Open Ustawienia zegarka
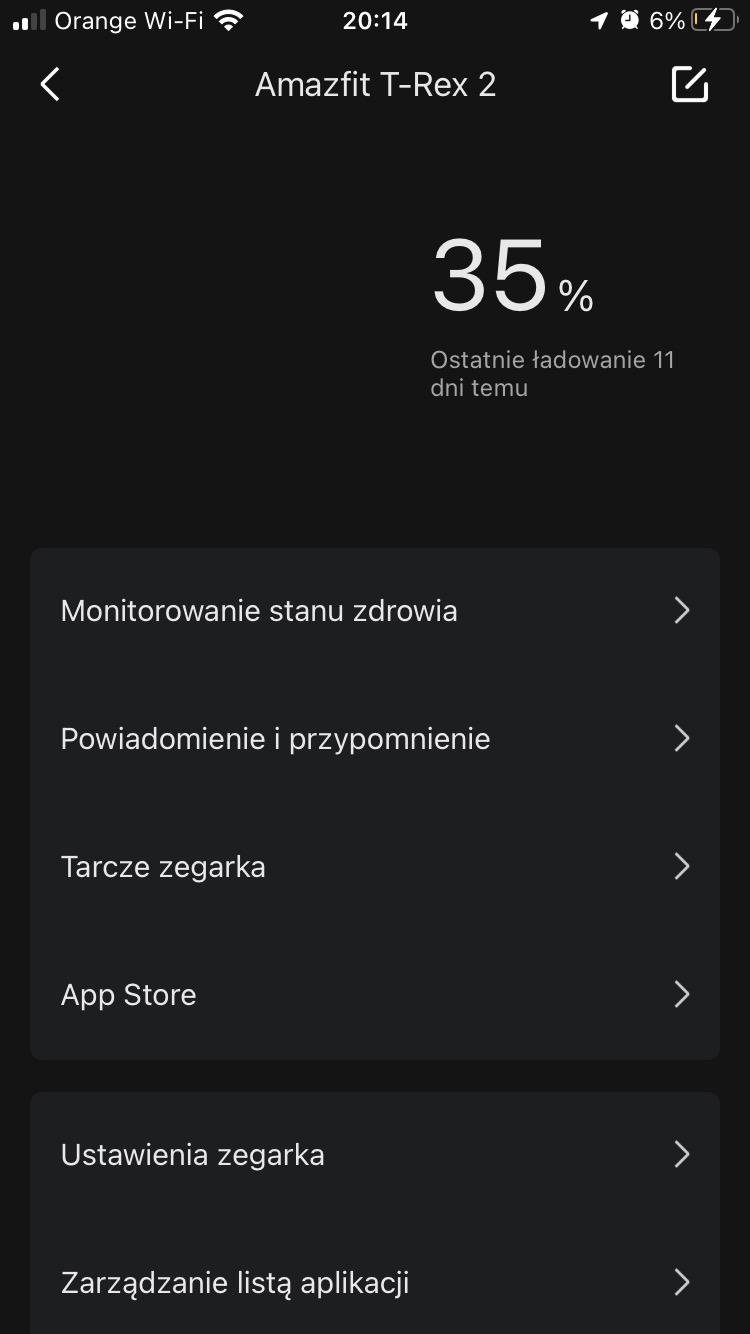Image resolution: width=750 pixels, height=1334 pixels. [x=375, y=1155]
